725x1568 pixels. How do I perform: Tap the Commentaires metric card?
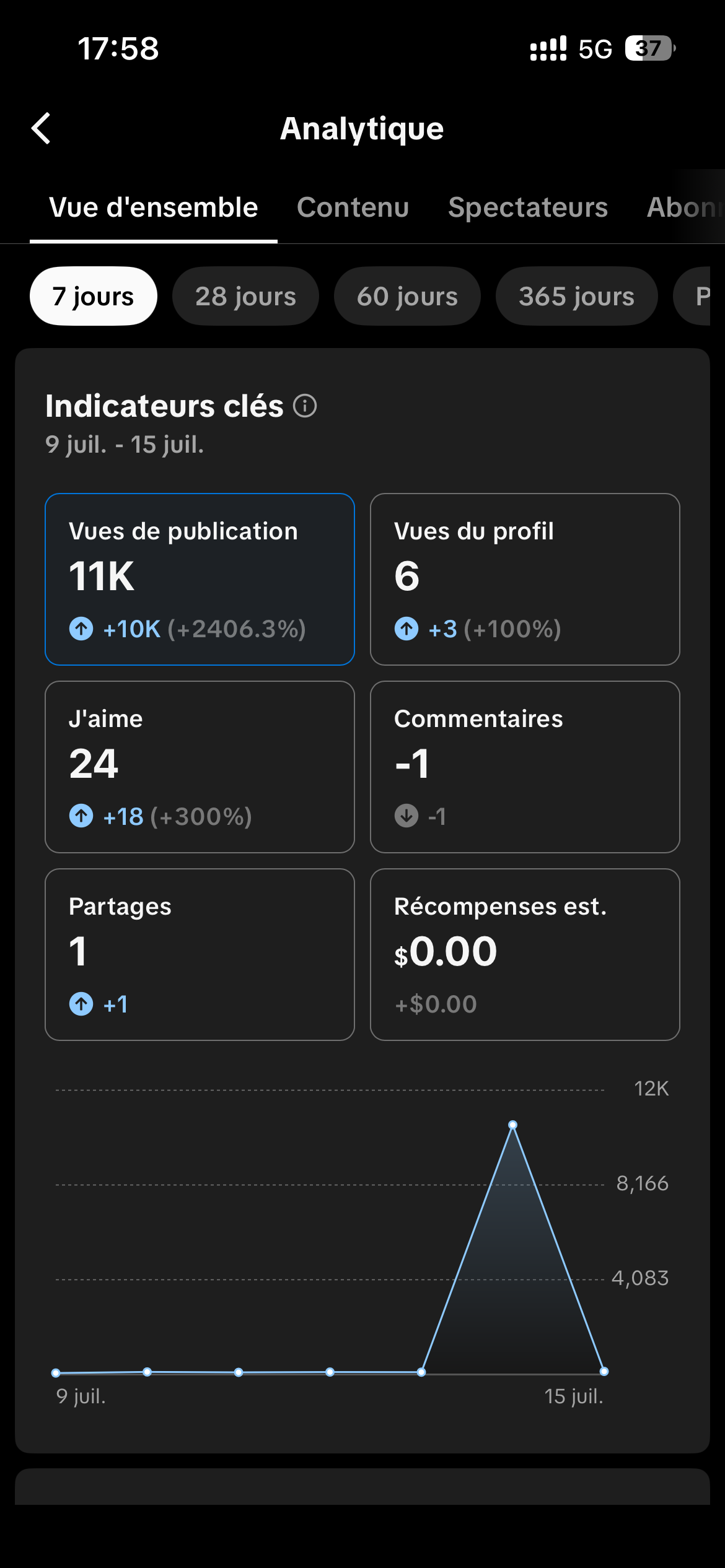pyautogui.click(x=525, y=767)
